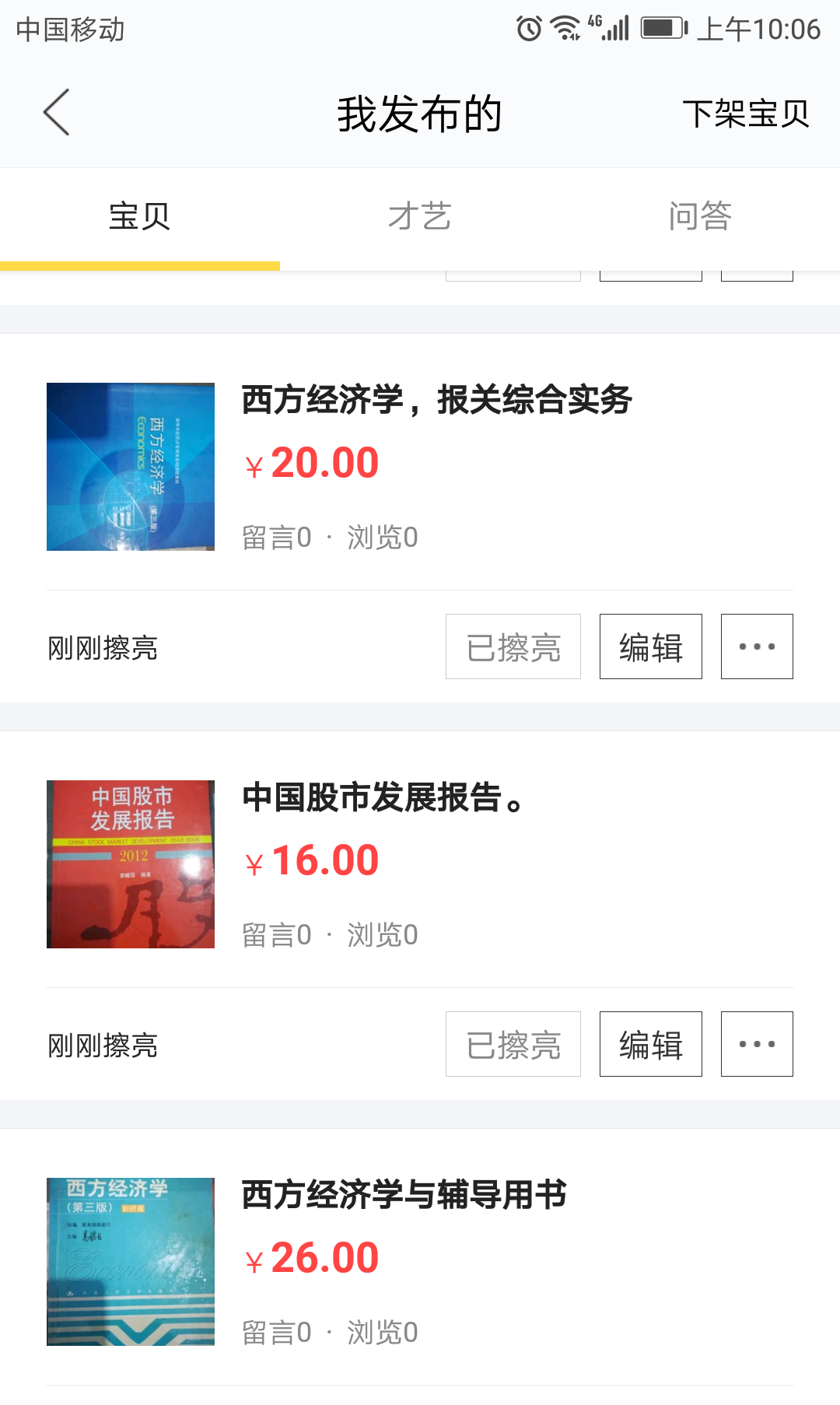Click 已擦亮 on the 中国股市发展报告 listing
This screenshot has width=840, height=1405.
pyautogui.click(x=513, y=1043)
